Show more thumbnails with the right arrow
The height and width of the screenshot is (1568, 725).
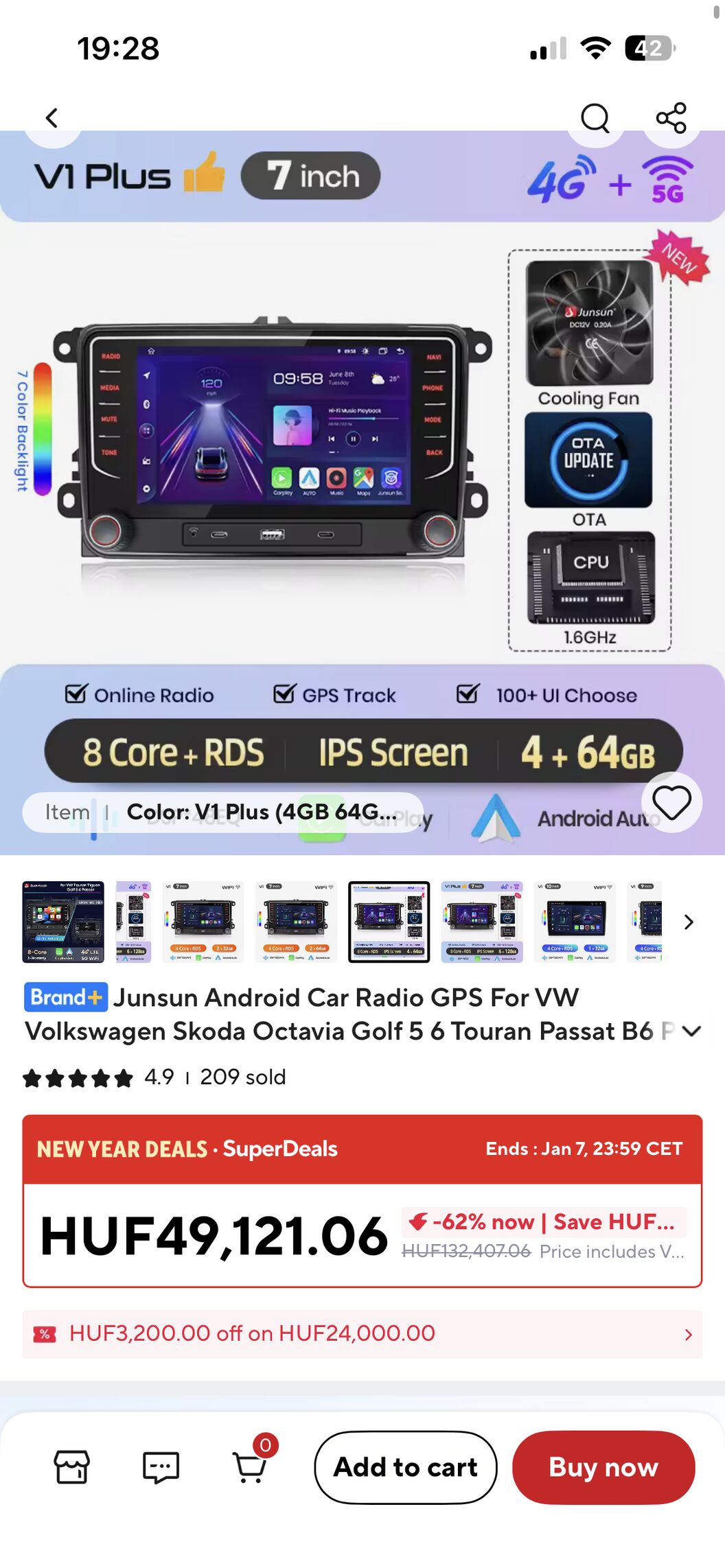coord(689,922)
